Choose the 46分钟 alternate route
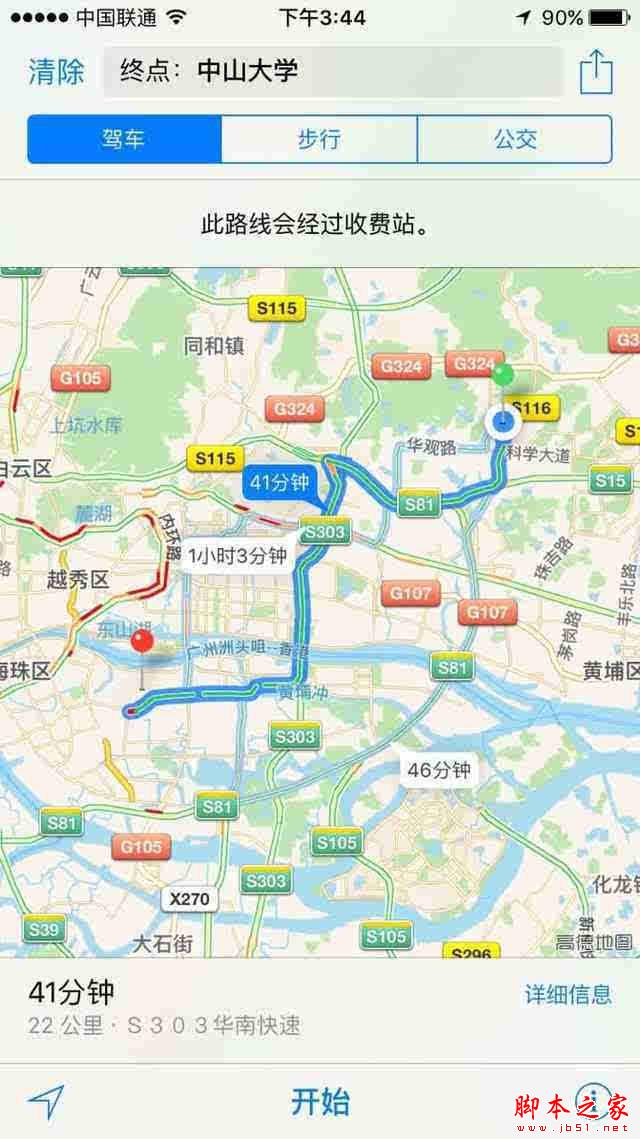Image resolution: width=640 pixels, height=1139 pixels. point(439,770)
